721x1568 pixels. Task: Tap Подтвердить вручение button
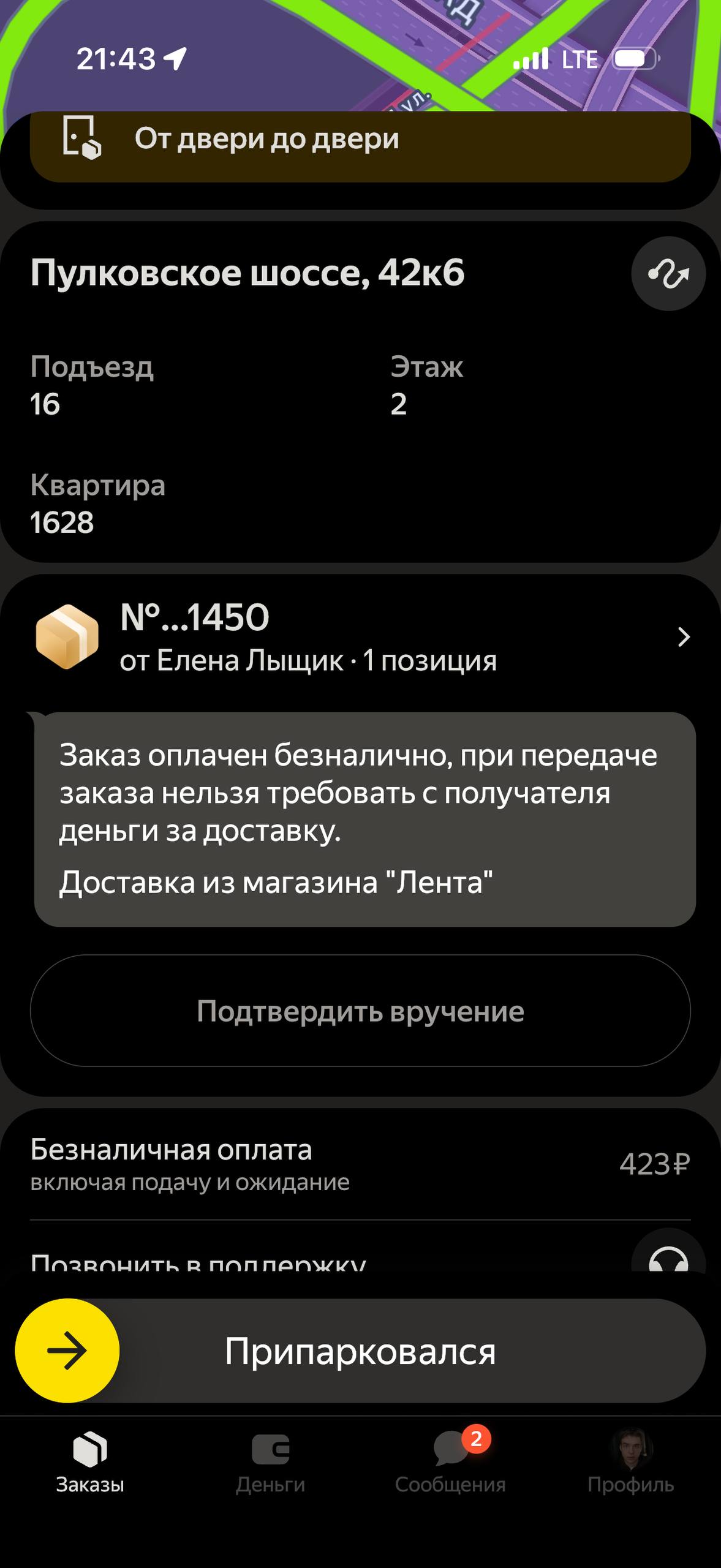tap(360, 1011)
